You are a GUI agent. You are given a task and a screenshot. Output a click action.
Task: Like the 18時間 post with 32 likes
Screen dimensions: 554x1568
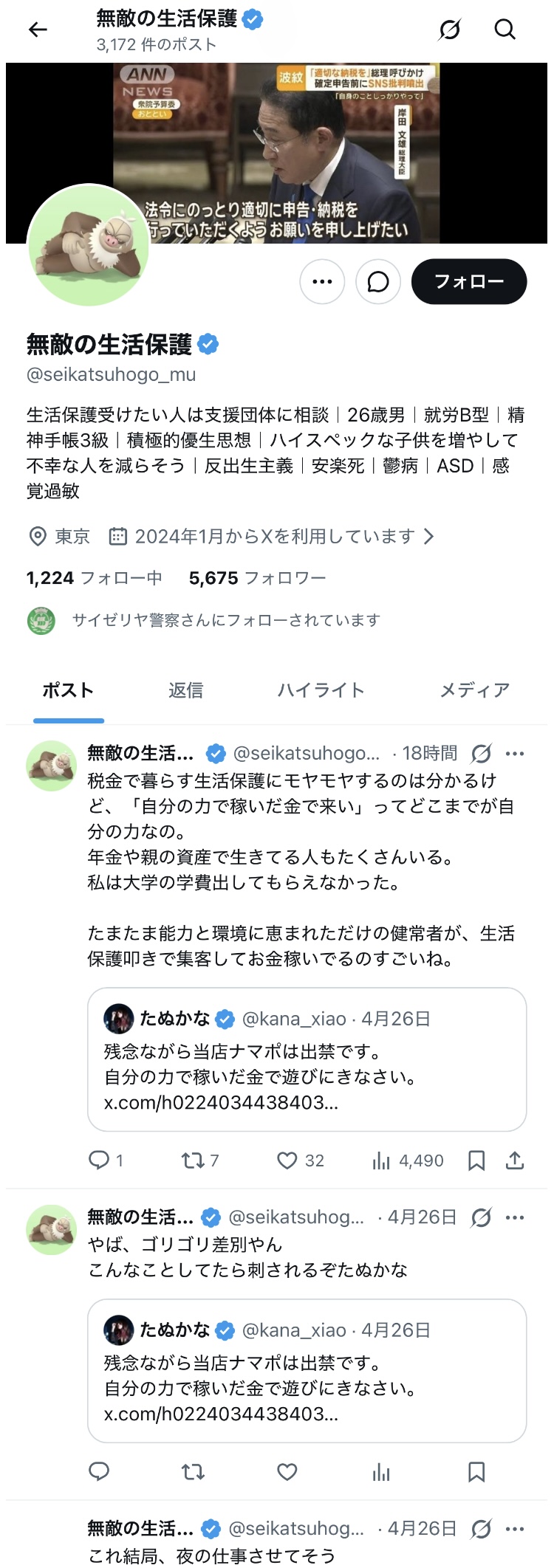(287, 1160)
